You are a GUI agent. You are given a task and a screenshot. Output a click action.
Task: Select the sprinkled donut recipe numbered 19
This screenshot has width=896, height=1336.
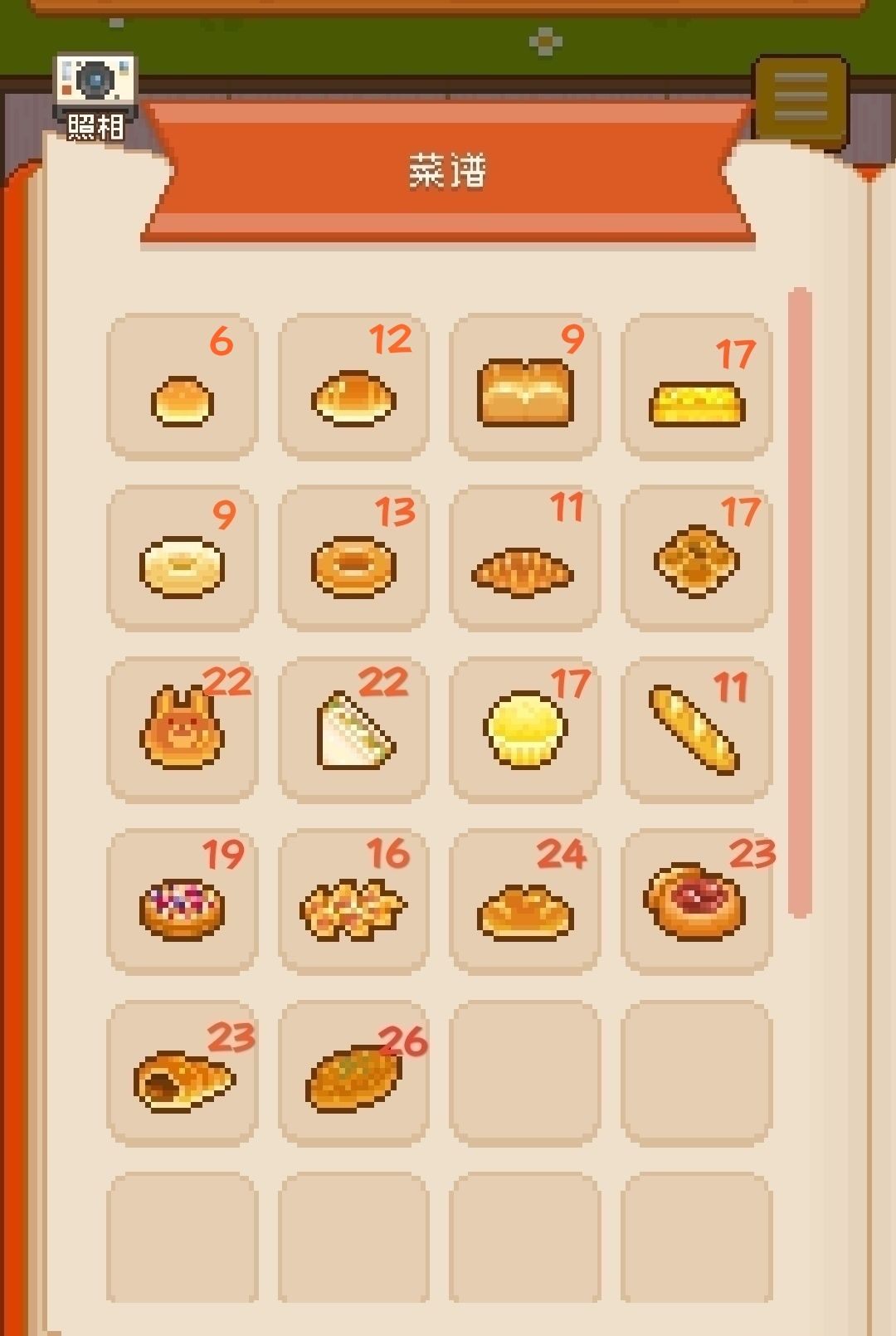coord(183,902)
